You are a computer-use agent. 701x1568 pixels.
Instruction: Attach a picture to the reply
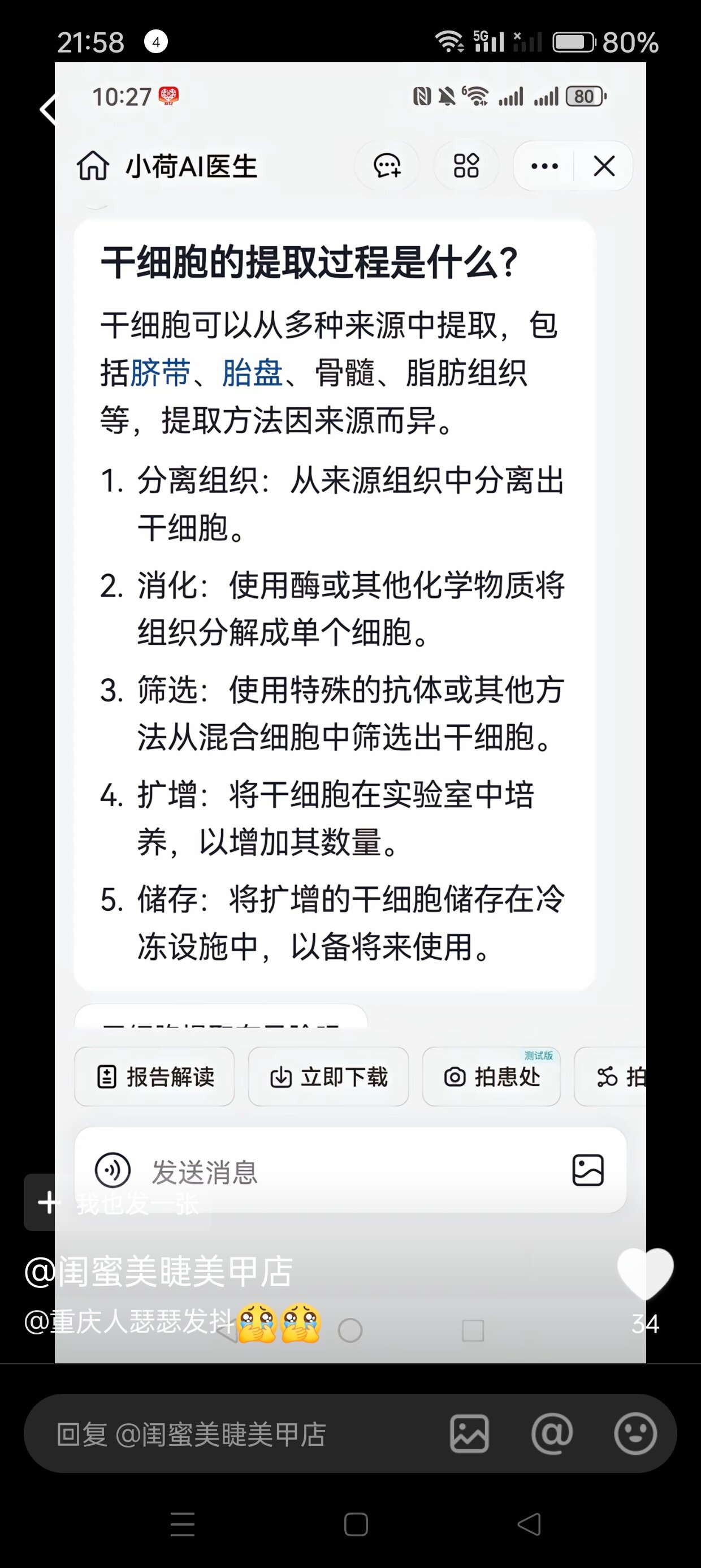coord(469,1434)
